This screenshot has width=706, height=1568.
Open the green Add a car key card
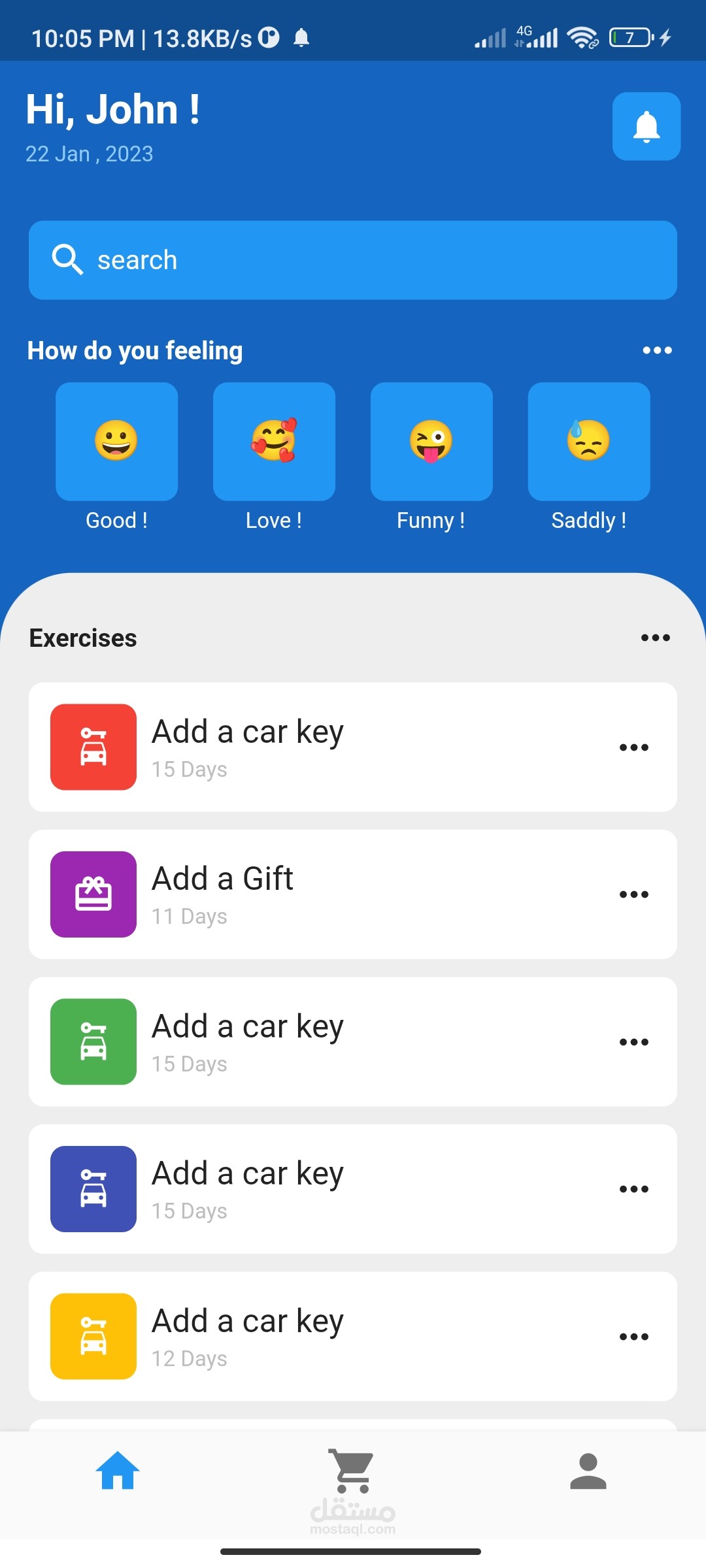353,1042
